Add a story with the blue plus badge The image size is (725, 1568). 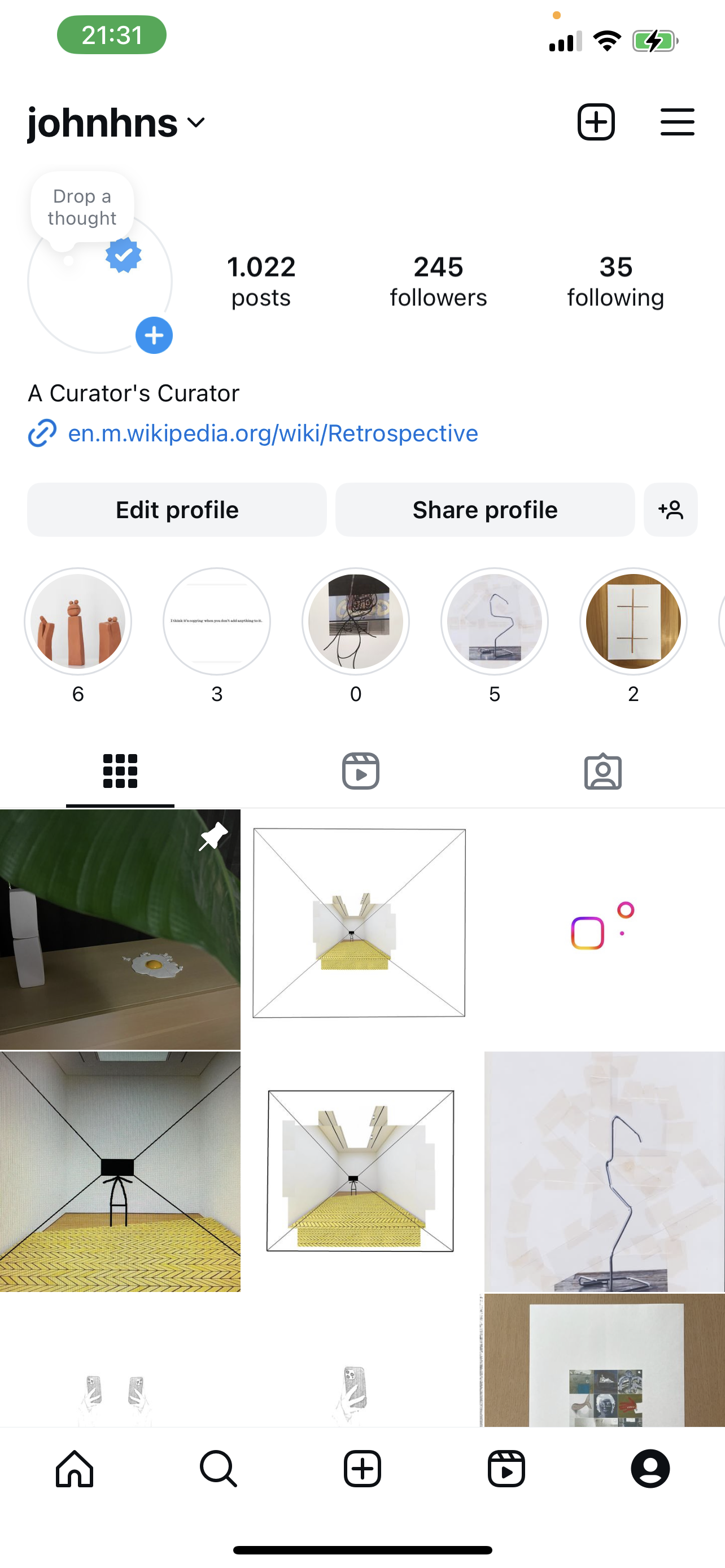point(154,335)
